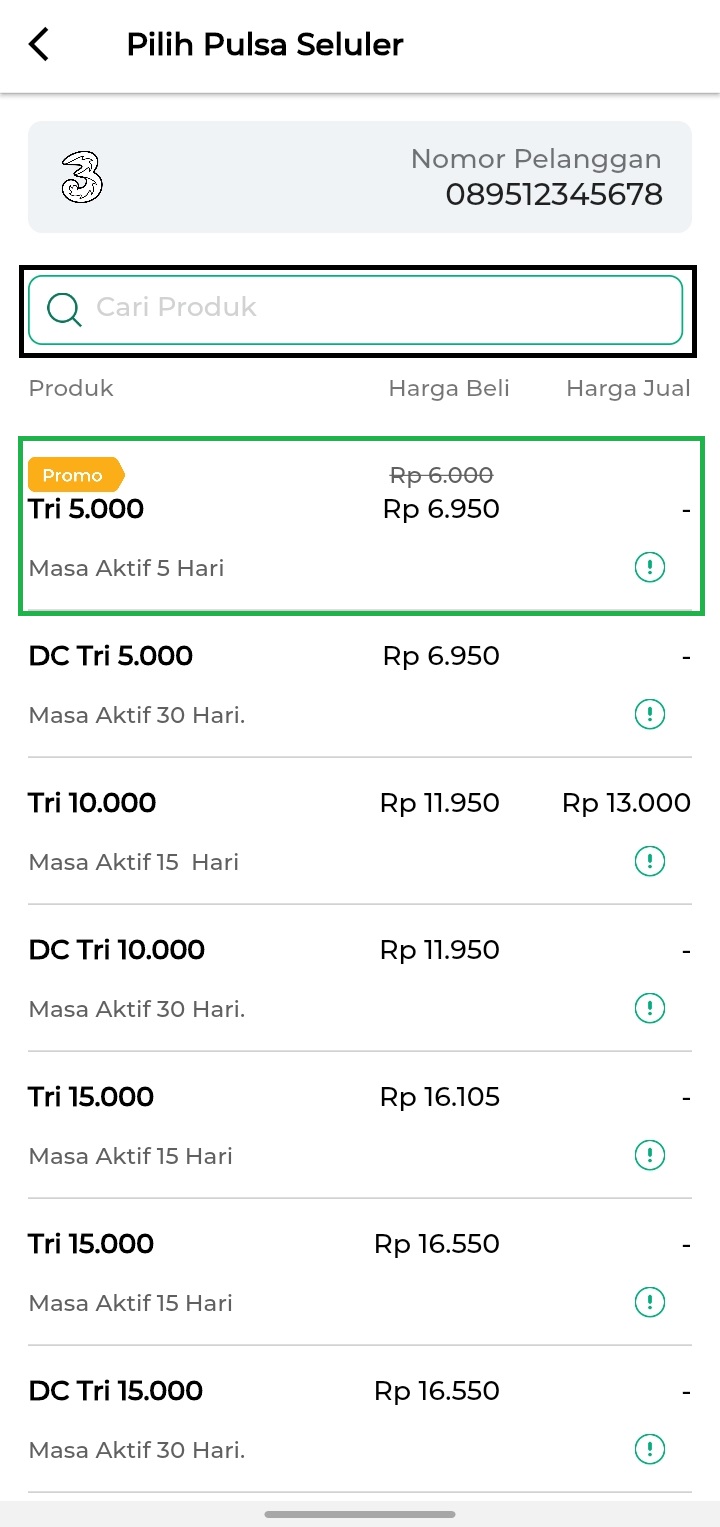Go back from Pilih Pulsa Seluler
Screen dimensions: 720x1527
39,45
